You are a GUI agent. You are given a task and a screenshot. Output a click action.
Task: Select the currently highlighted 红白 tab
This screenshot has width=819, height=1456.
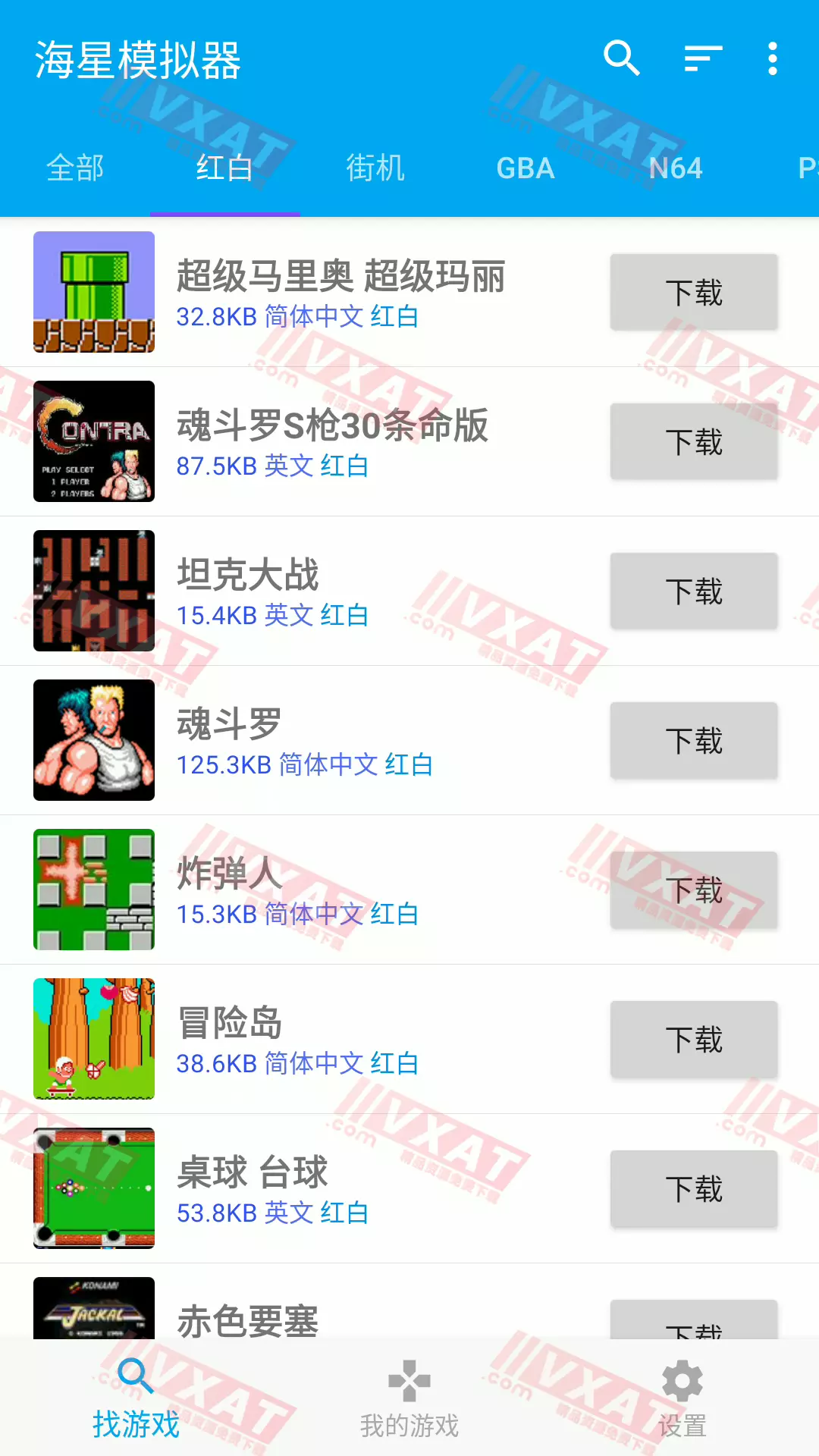(x=225, y=168)
